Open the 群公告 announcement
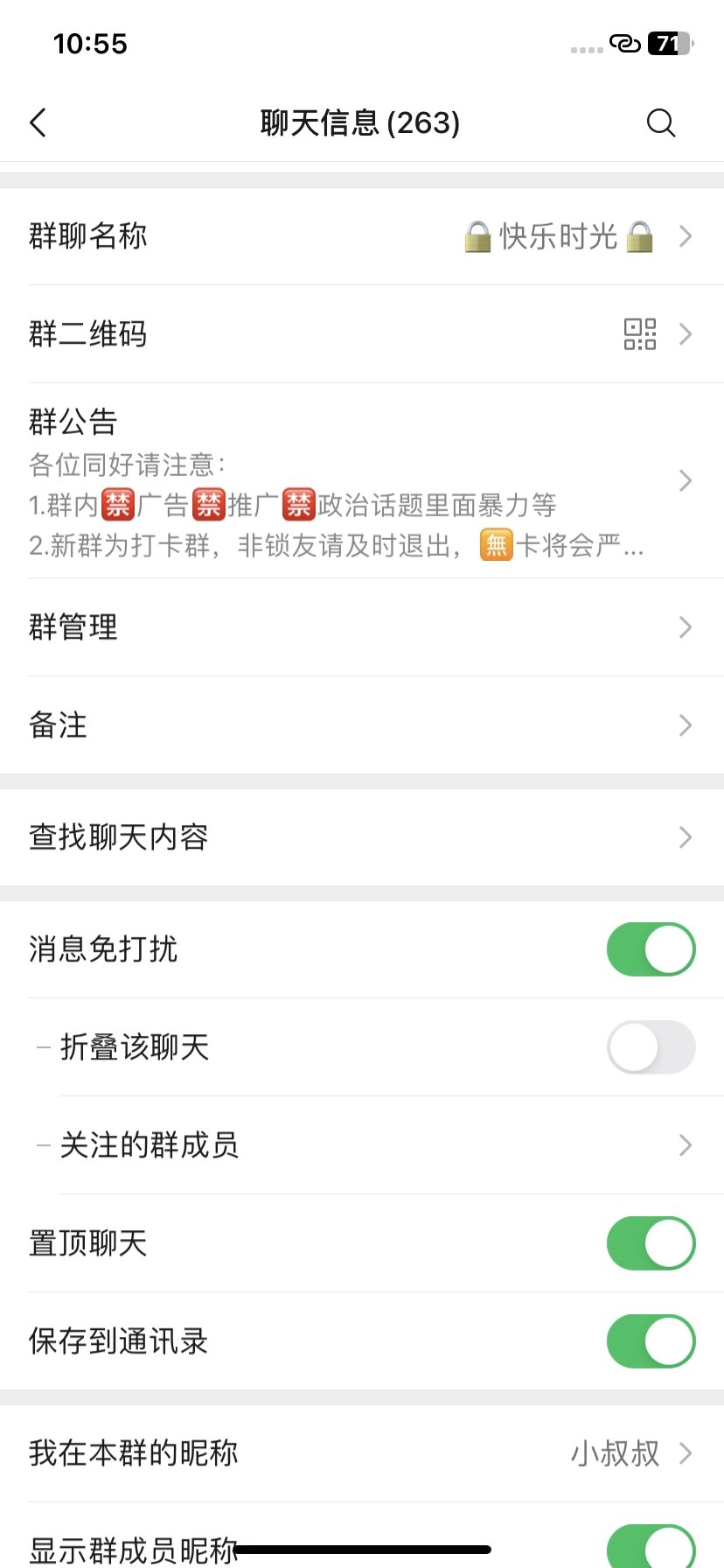This screenshot has width=724, height=1568. [362, 480]
